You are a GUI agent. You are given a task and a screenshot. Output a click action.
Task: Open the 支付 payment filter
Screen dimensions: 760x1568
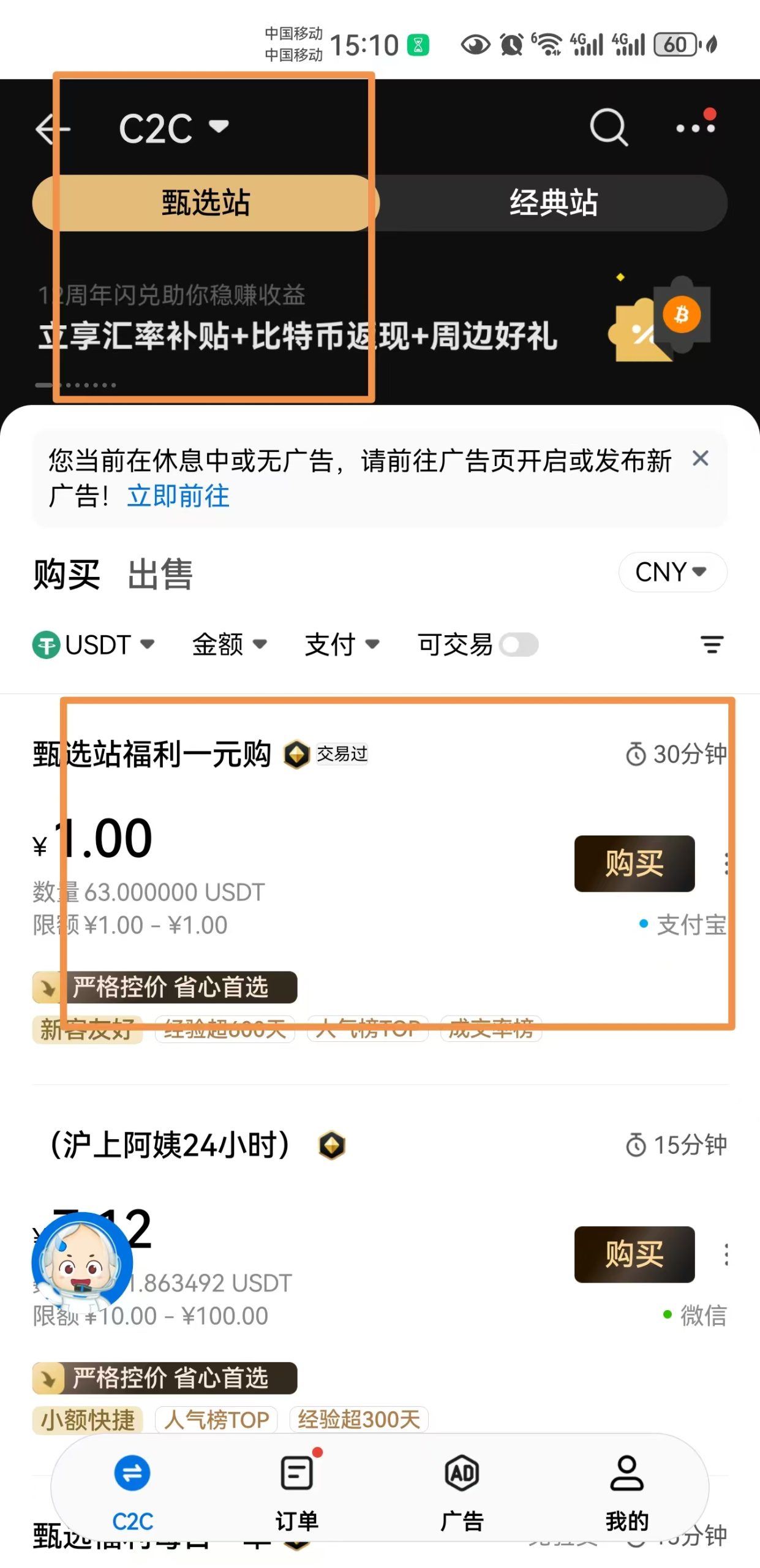point(342,644)
